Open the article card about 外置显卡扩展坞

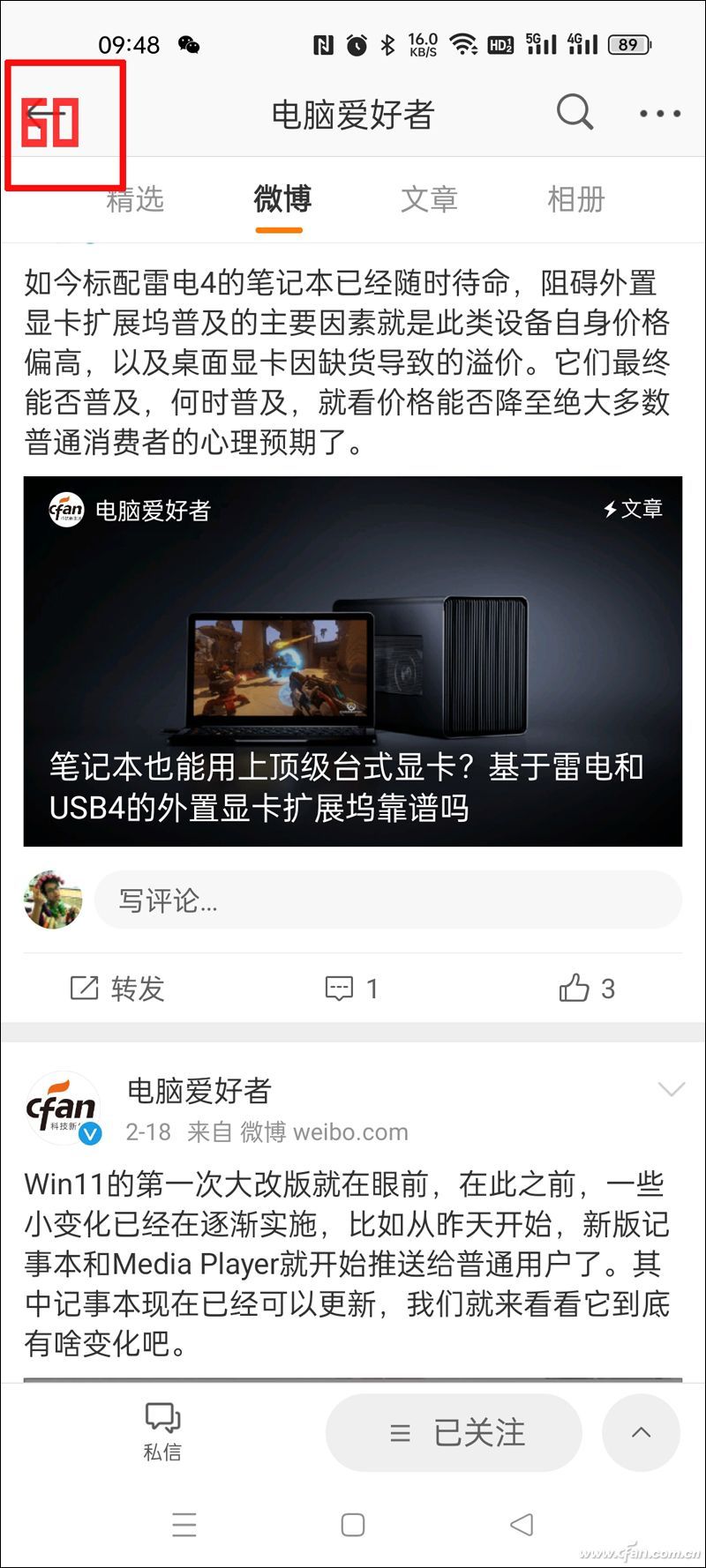pos(353,661)
